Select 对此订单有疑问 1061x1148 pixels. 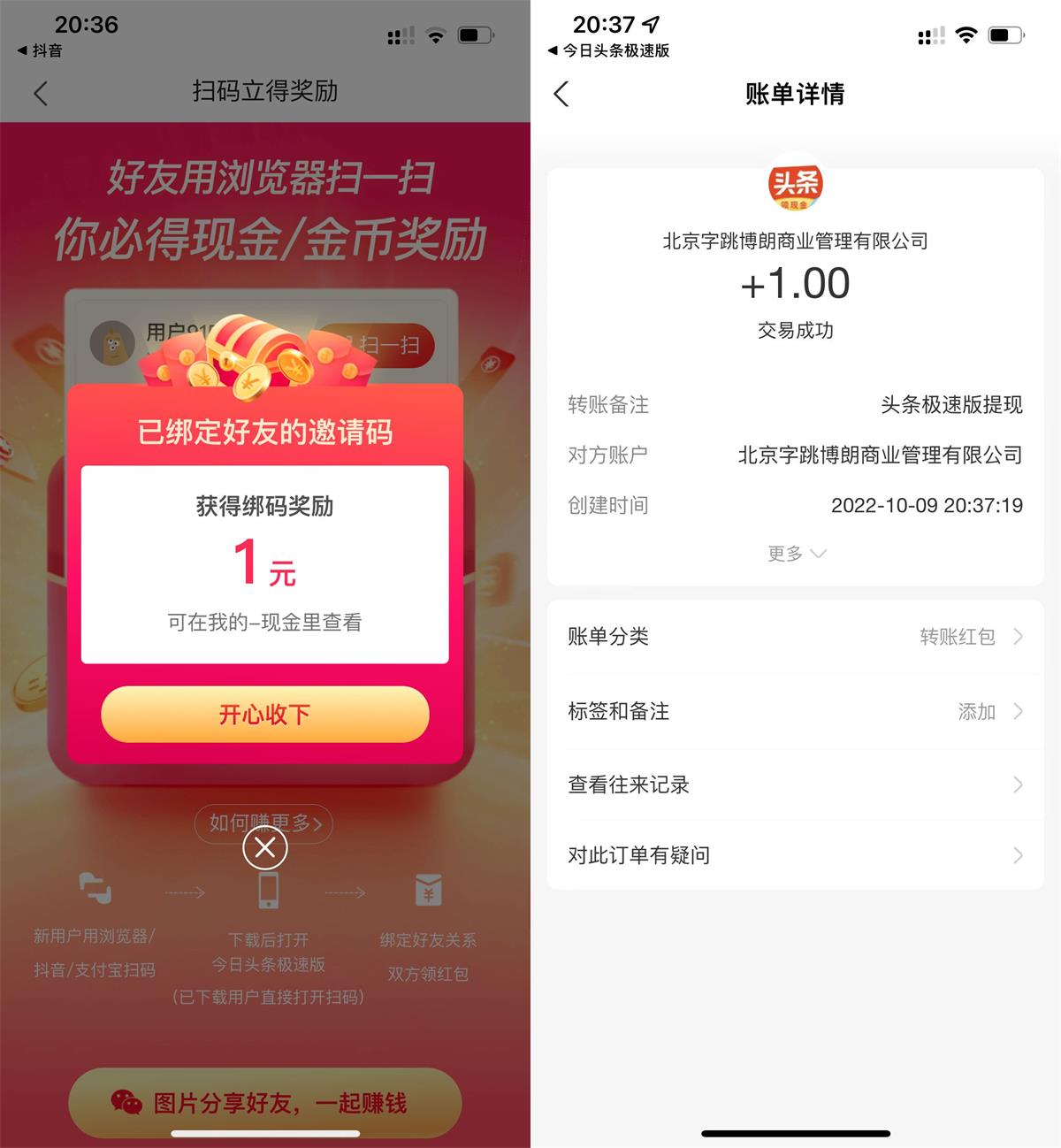[x=795, y=855]
